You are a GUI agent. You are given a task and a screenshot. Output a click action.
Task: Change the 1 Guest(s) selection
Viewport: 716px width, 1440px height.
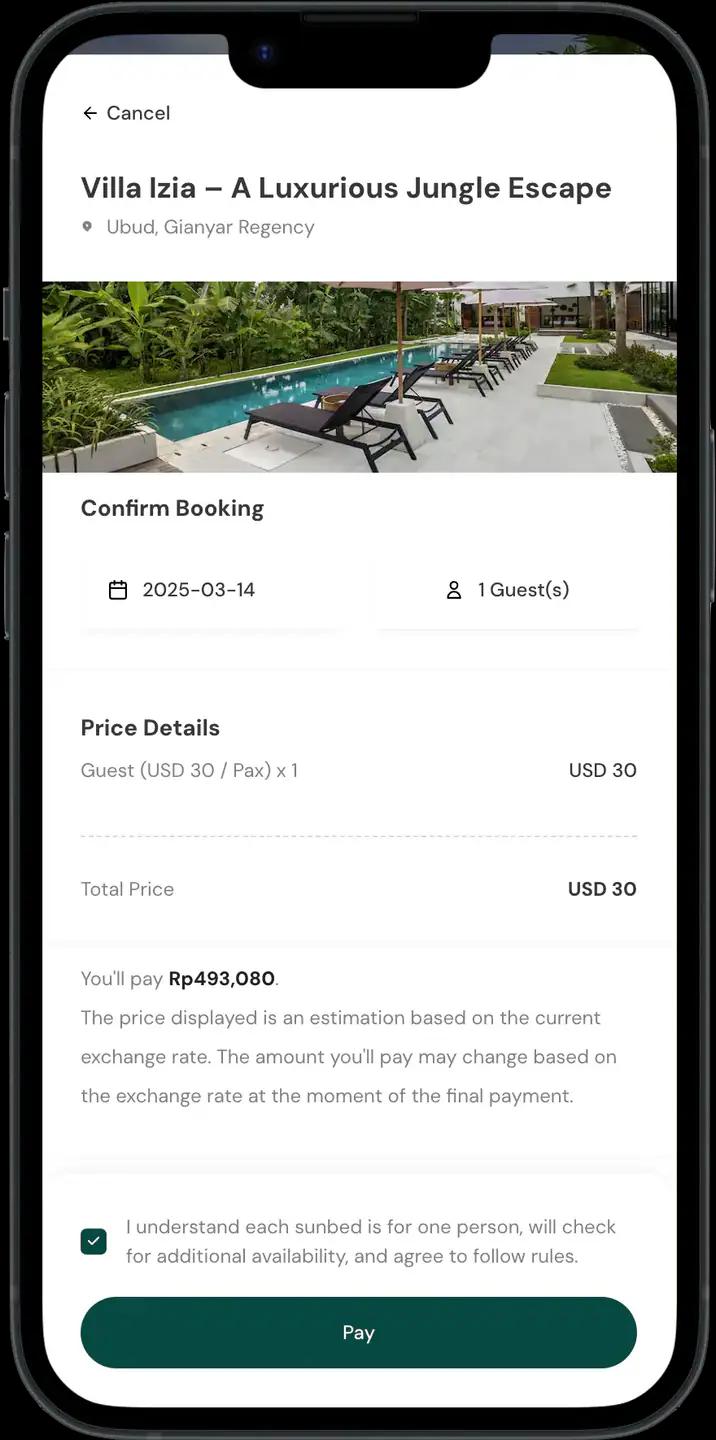click(x=507, y=590)
